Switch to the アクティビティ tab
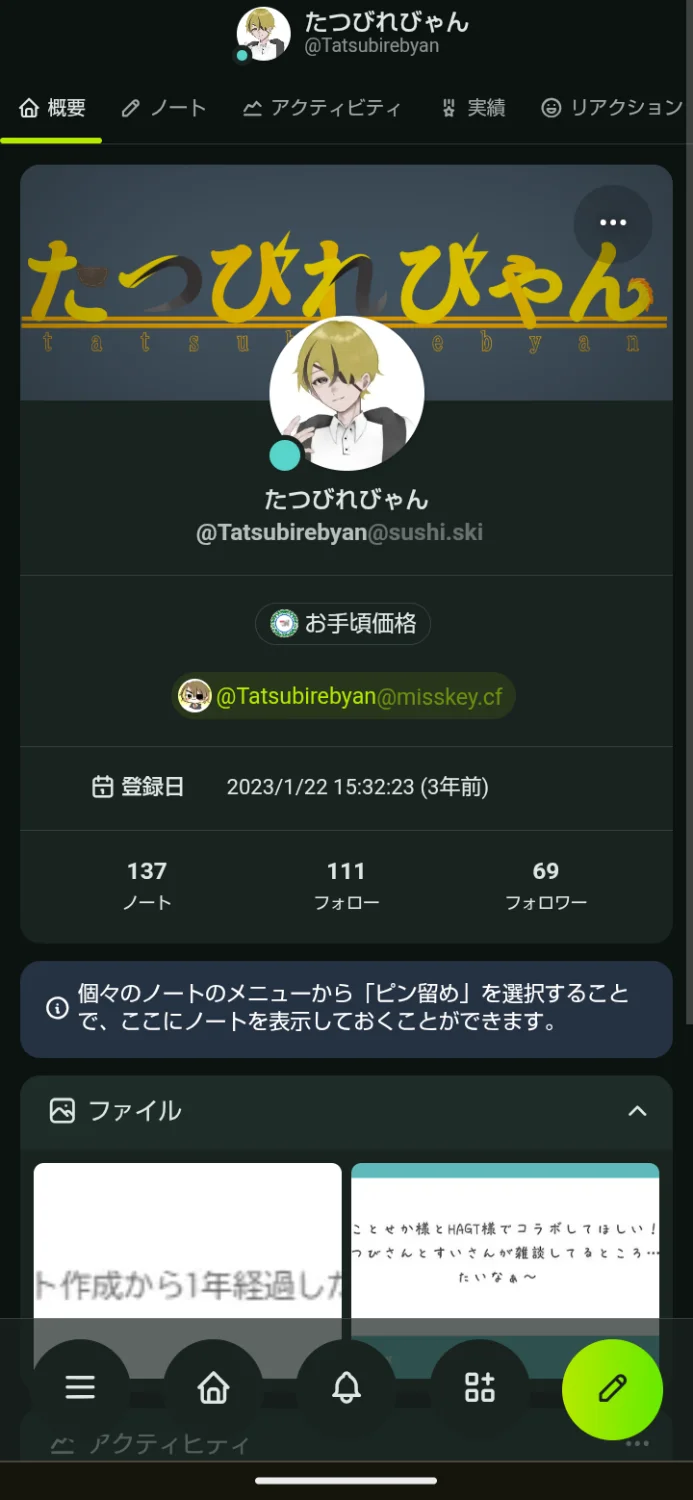 click(x=321, y=108)
